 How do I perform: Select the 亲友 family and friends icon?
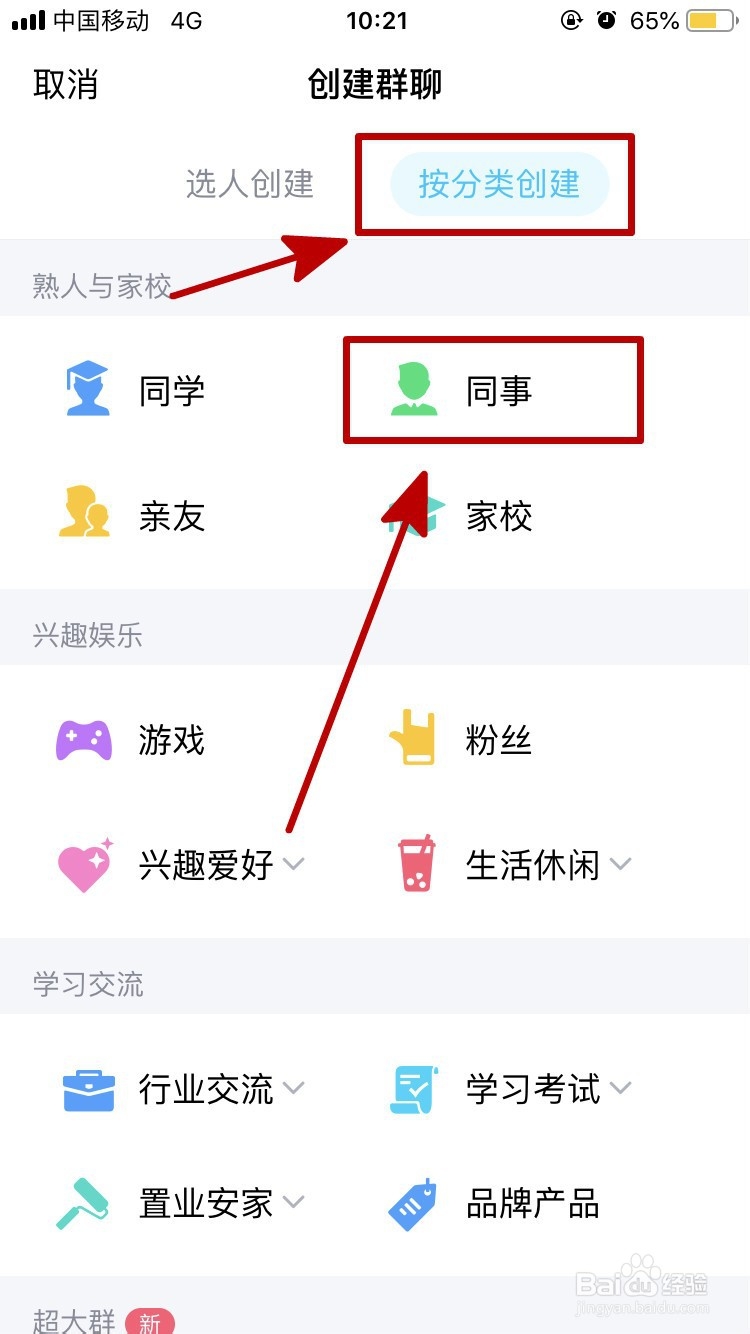point(86,516)
